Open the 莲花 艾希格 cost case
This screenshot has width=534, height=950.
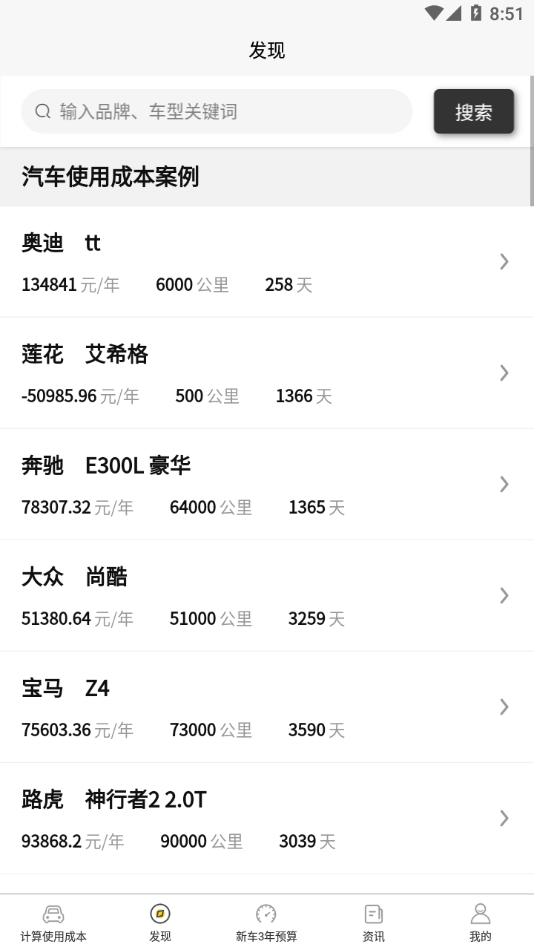pyautogui.click(x=267, y=373)
